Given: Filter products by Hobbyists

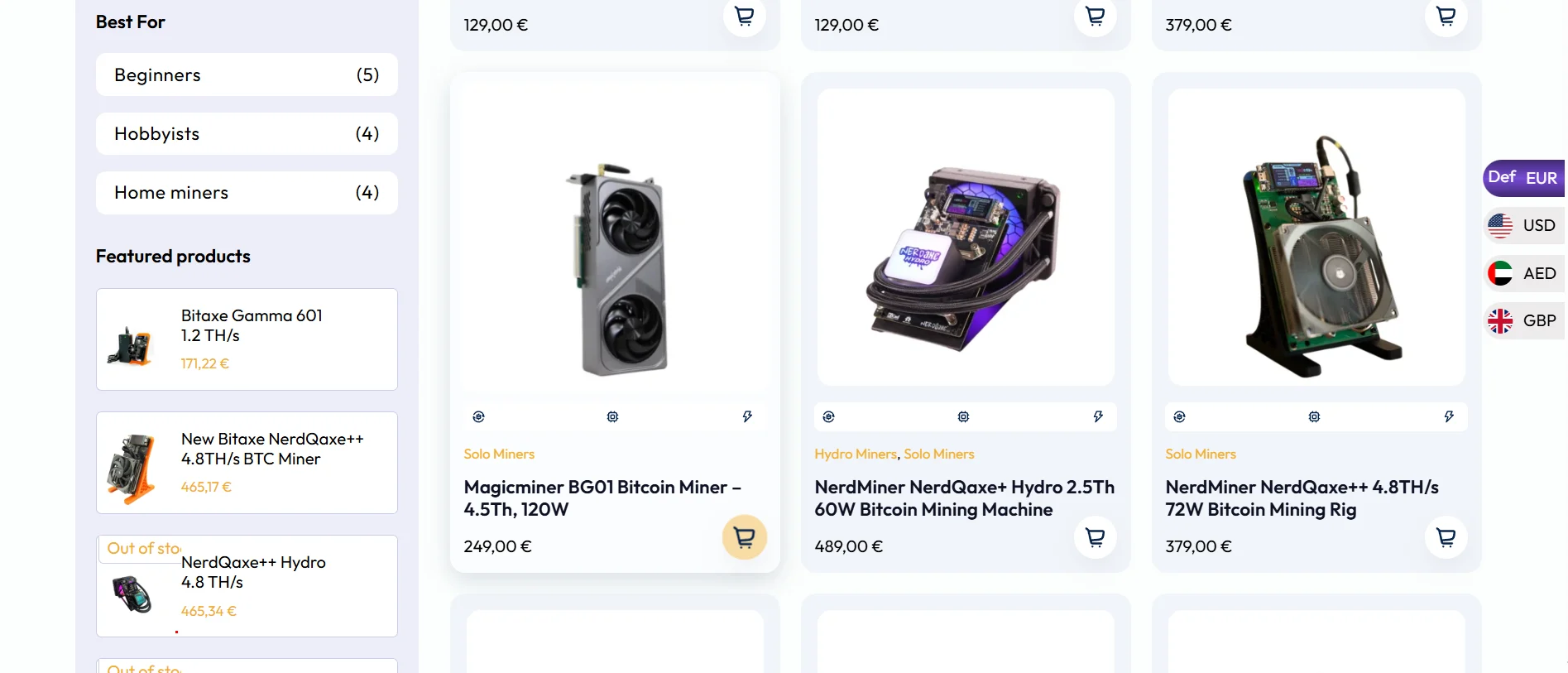Looking at the screenshot, I should (246, 134).
